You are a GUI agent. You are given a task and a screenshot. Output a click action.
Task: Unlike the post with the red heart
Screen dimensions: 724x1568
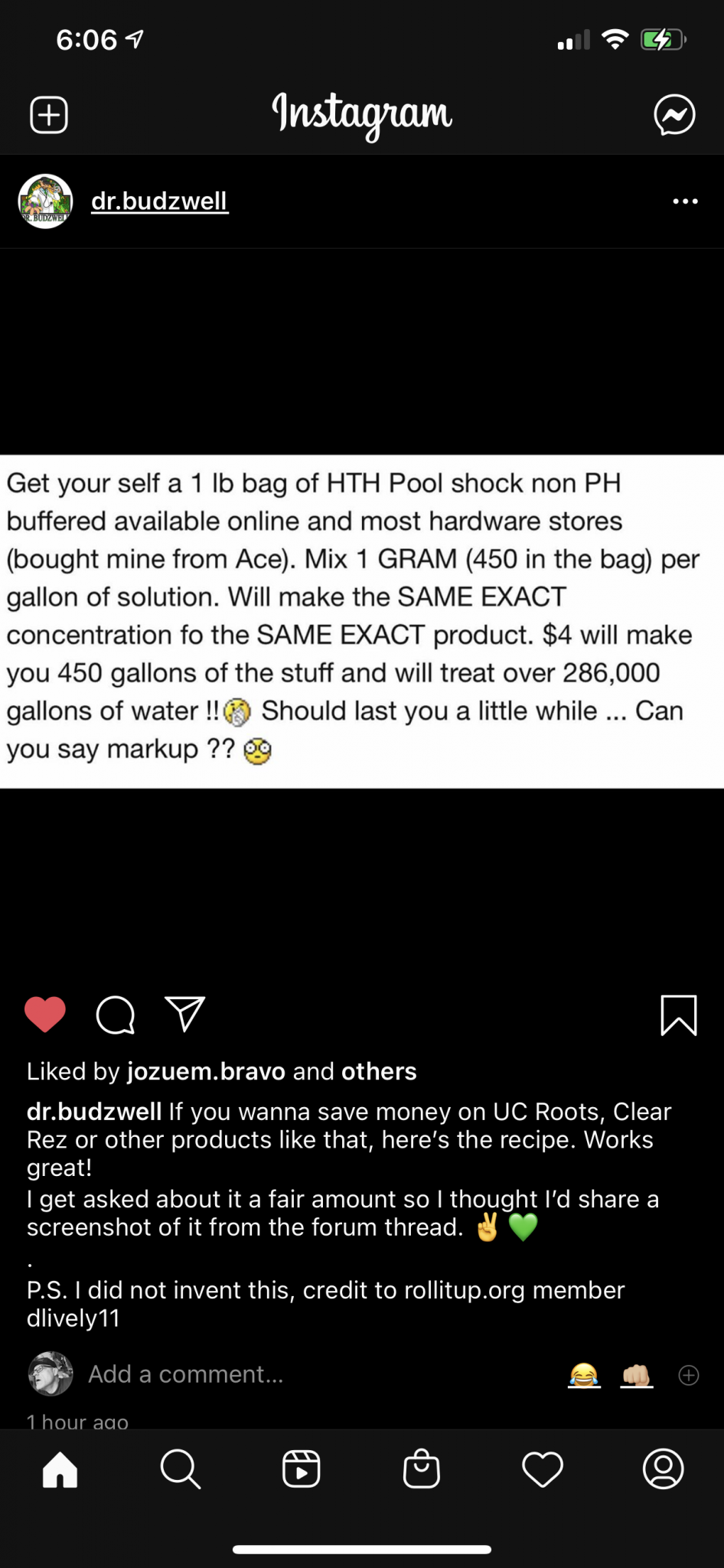(x=45, y=1015)
